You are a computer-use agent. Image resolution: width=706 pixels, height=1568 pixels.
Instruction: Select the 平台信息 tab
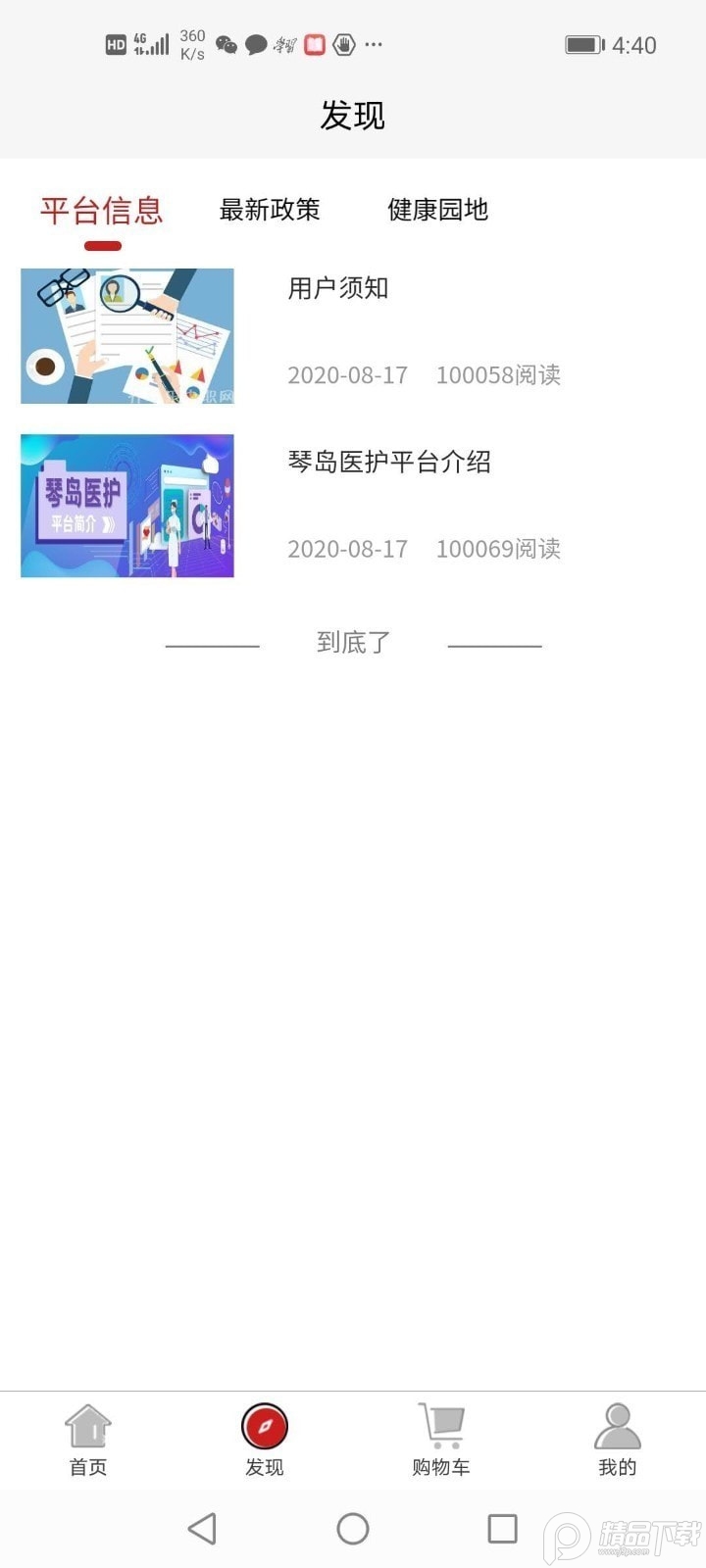click(x=102, y=211)
